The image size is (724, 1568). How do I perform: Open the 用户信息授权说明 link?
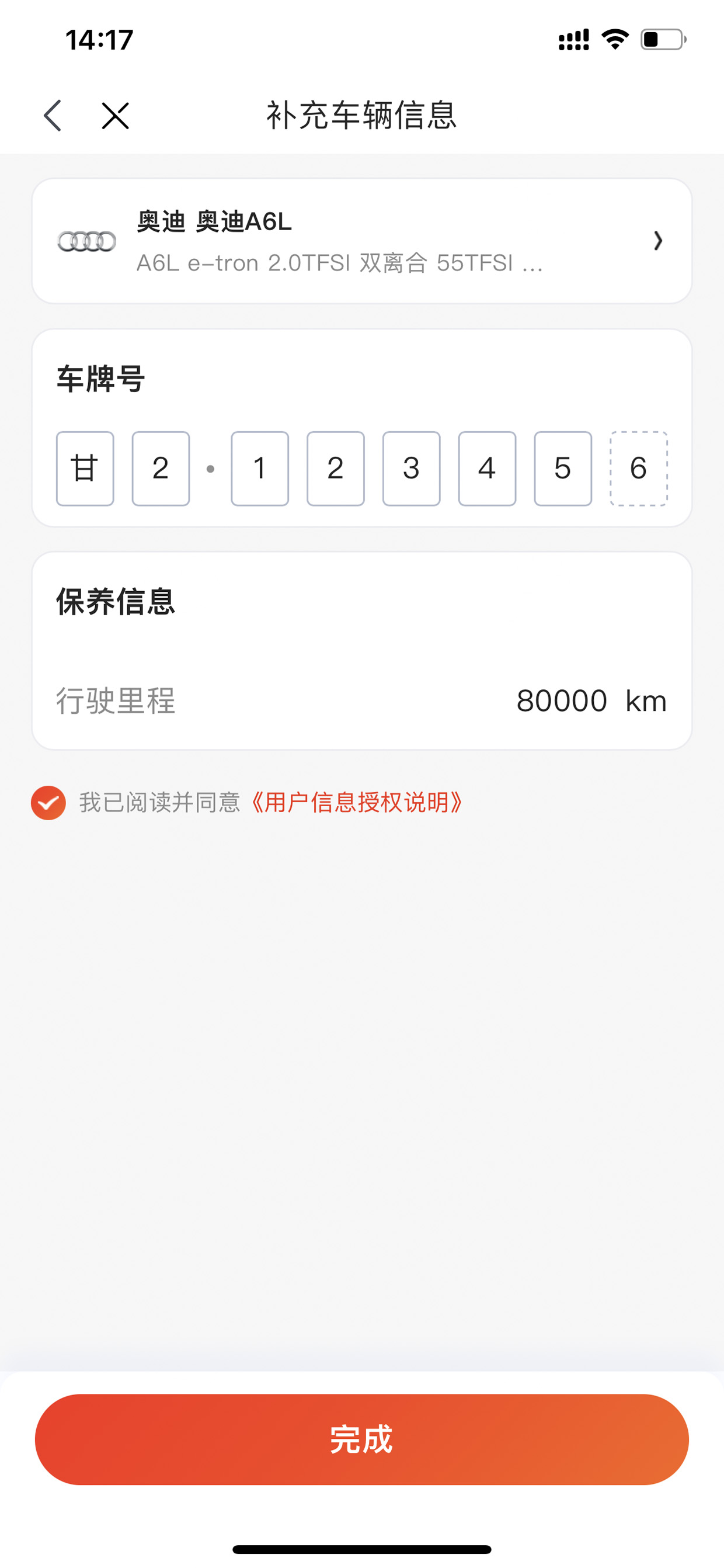coord(357,803)
